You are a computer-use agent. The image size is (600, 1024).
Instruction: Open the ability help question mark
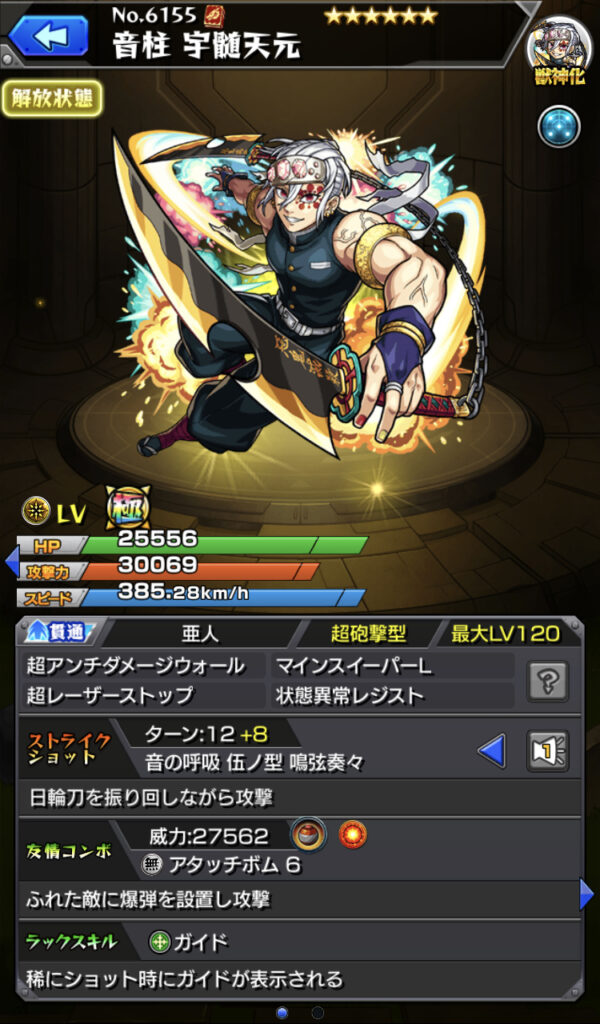tap(548, 681)
